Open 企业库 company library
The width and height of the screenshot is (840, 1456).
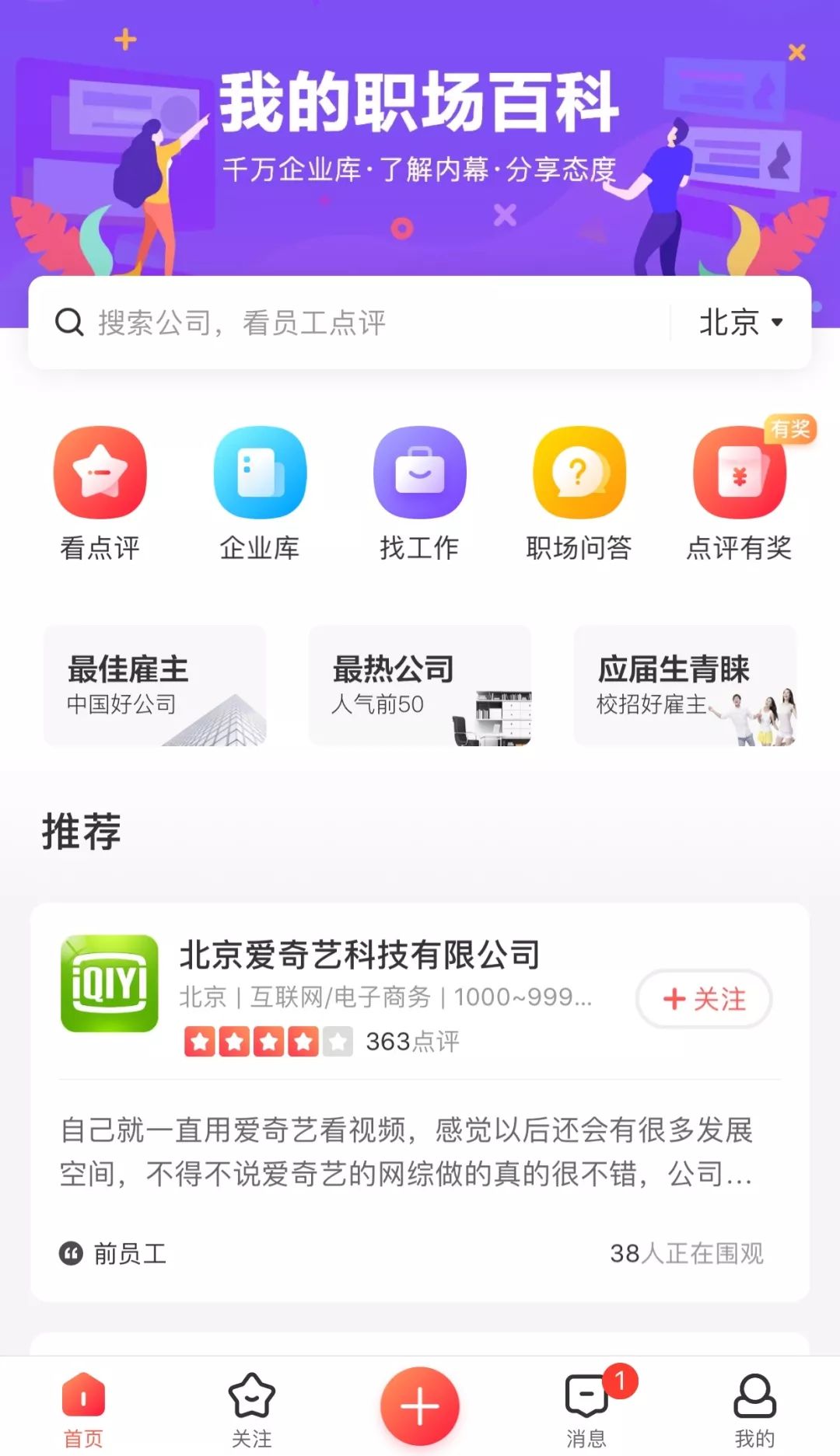(260, 493)
